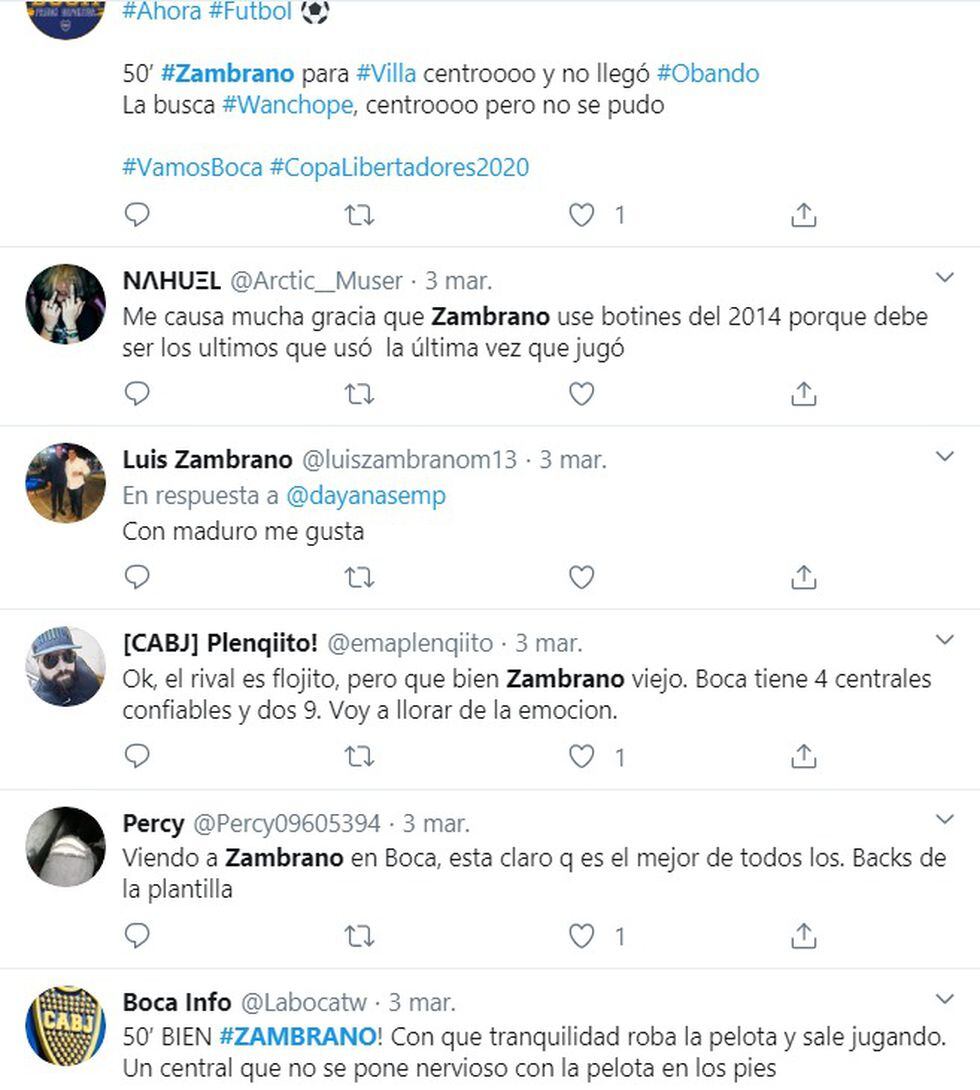The image size is (980, 1090).
Task: Open Percy's profile name
Action: [x=153, y=824]
